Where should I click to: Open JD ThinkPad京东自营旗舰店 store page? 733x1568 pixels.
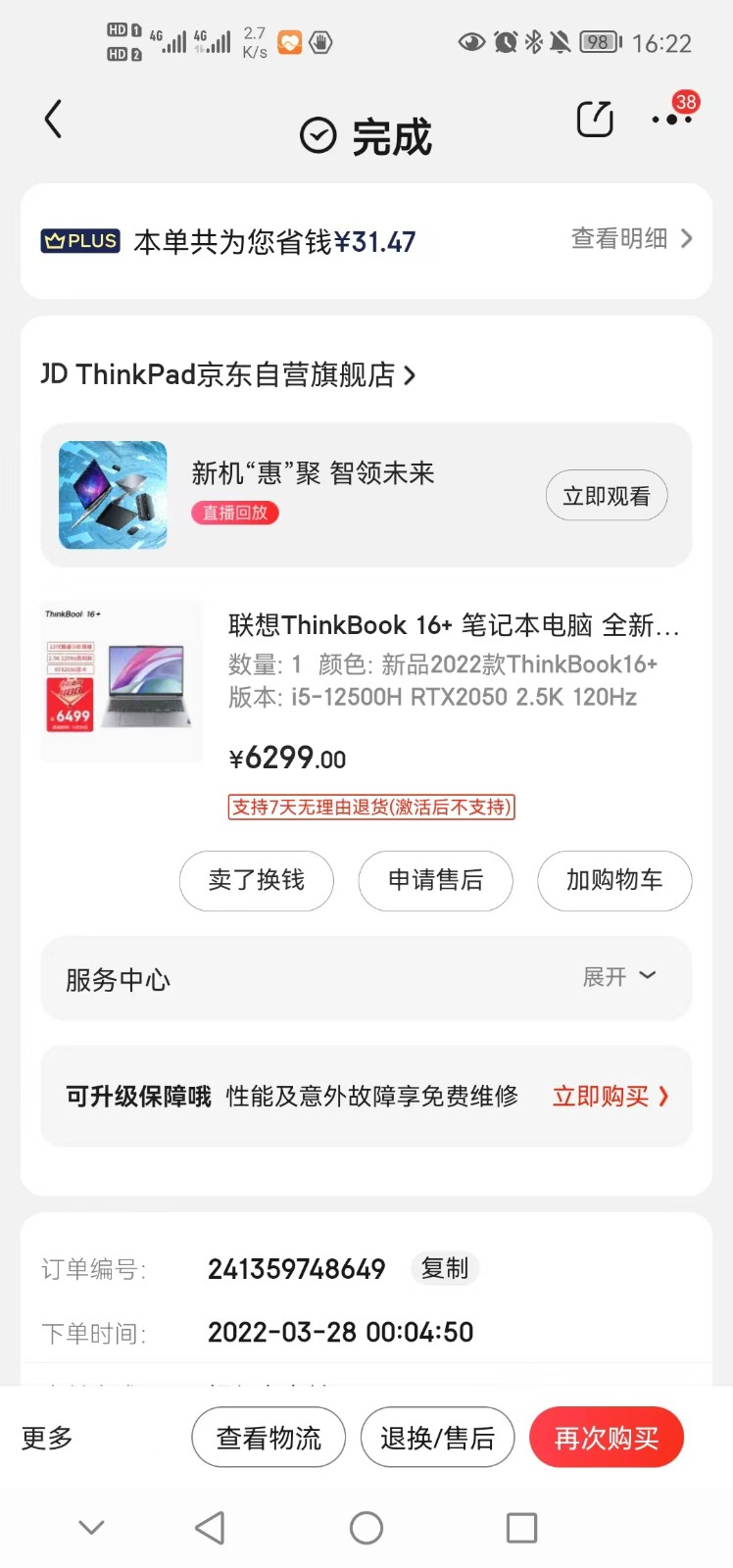coord(228,374)
